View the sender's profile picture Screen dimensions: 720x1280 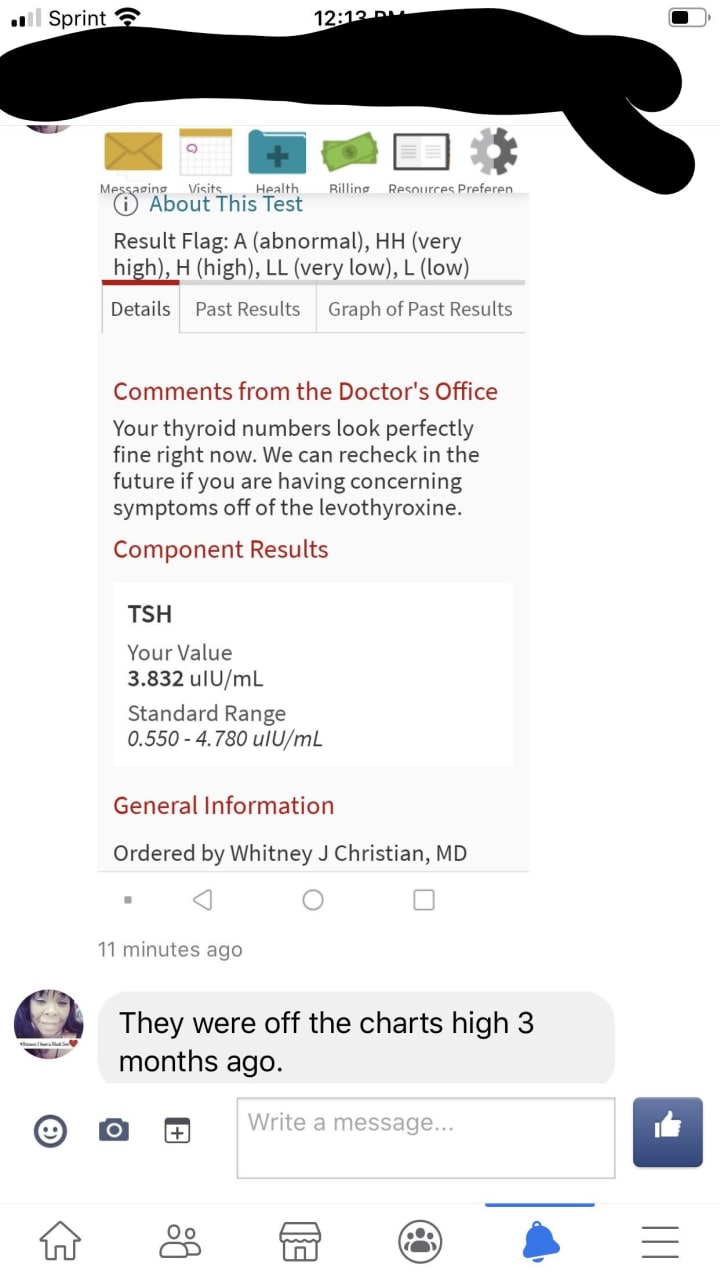coord(48,1024)
